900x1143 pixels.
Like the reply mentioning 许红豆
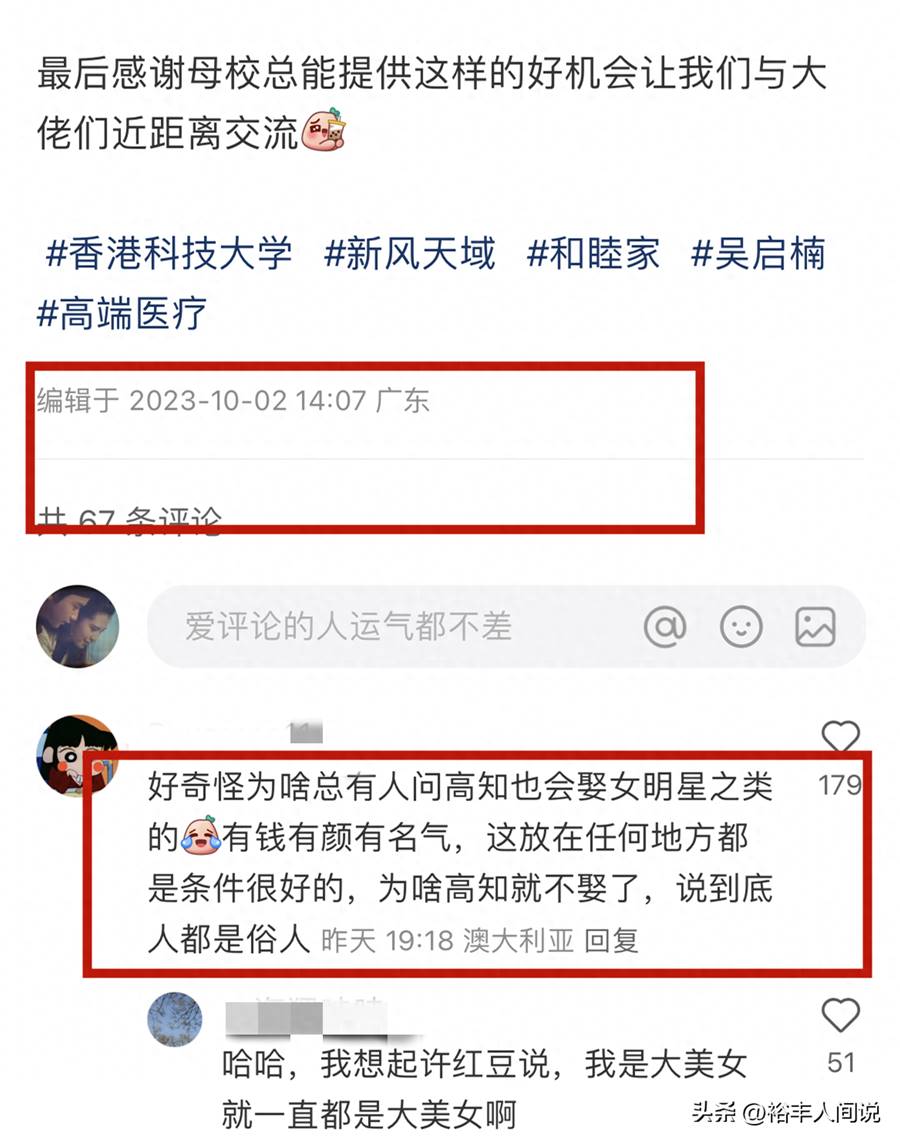[840, 1017]
